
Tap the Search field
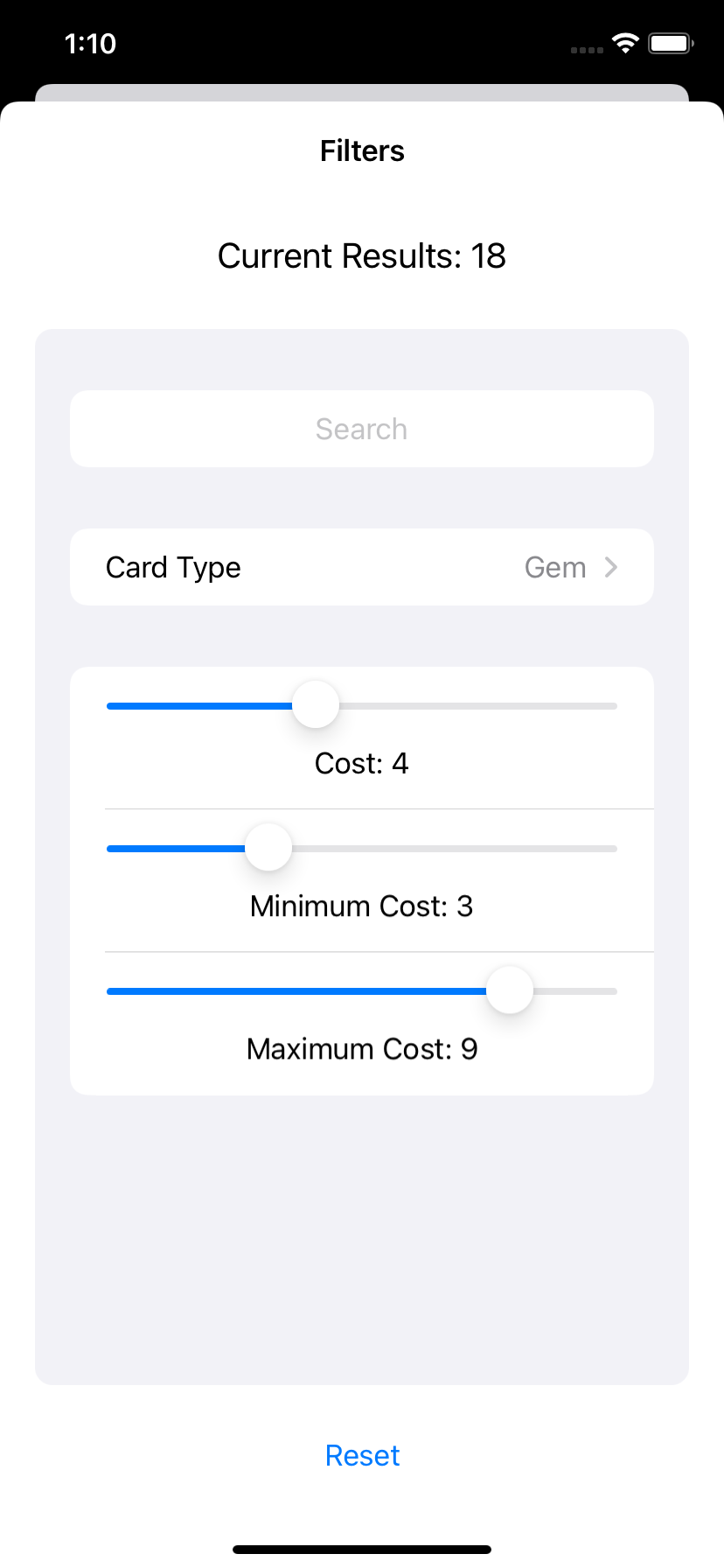(362, 429)
